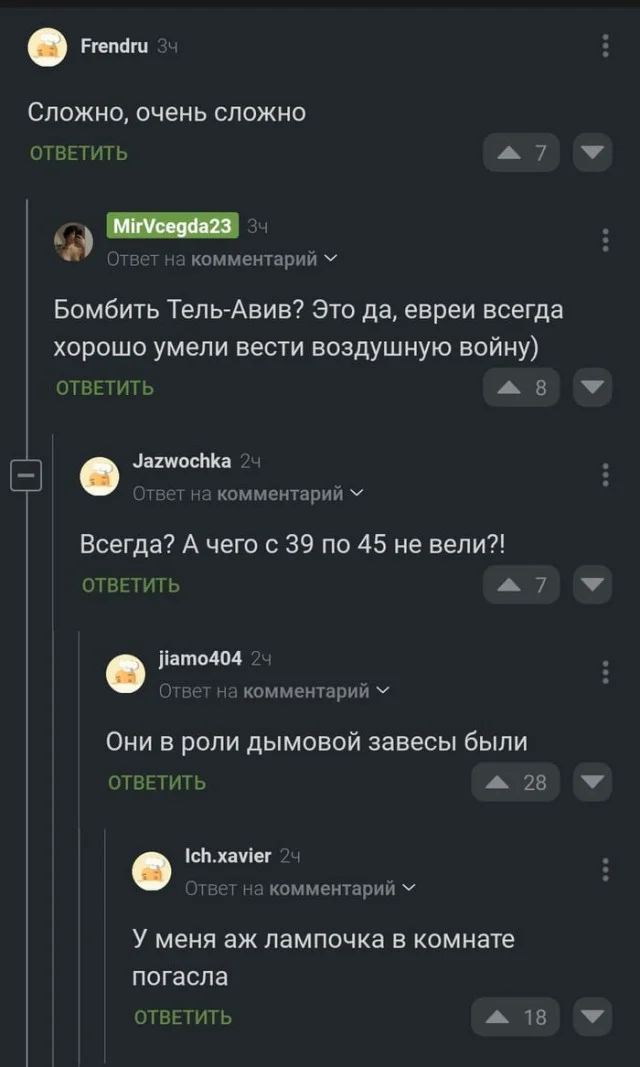Open overflow menu on Frendru's comment
640x1067 pixels.
click(606, 46)
